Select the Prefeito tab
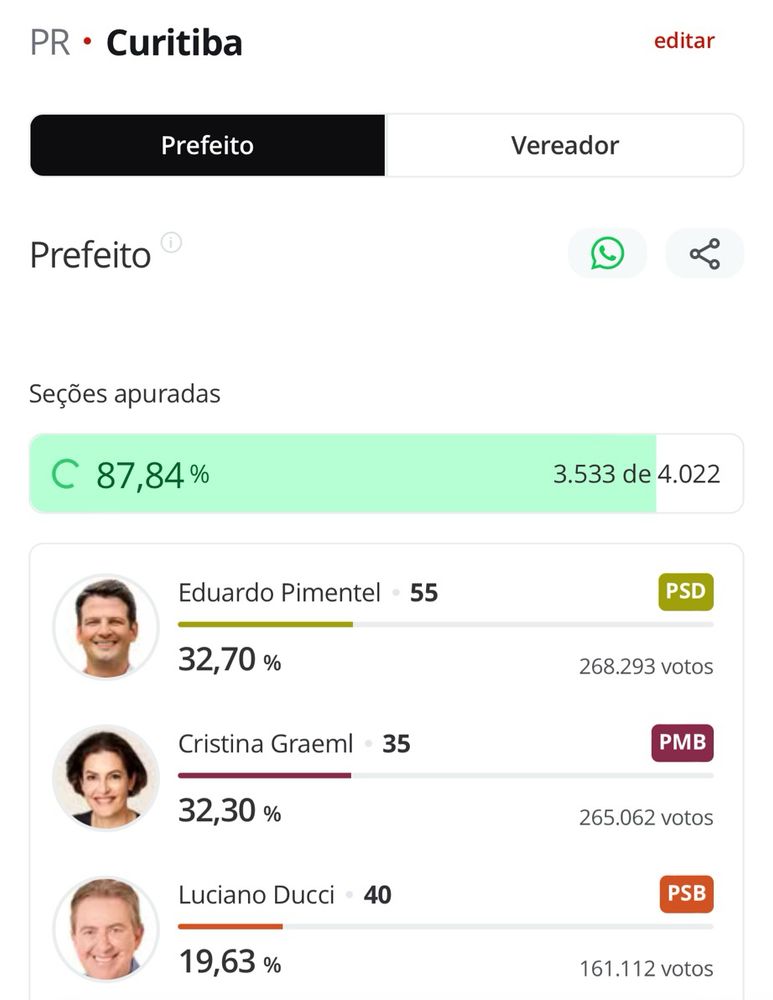 [x=207, y=145]
